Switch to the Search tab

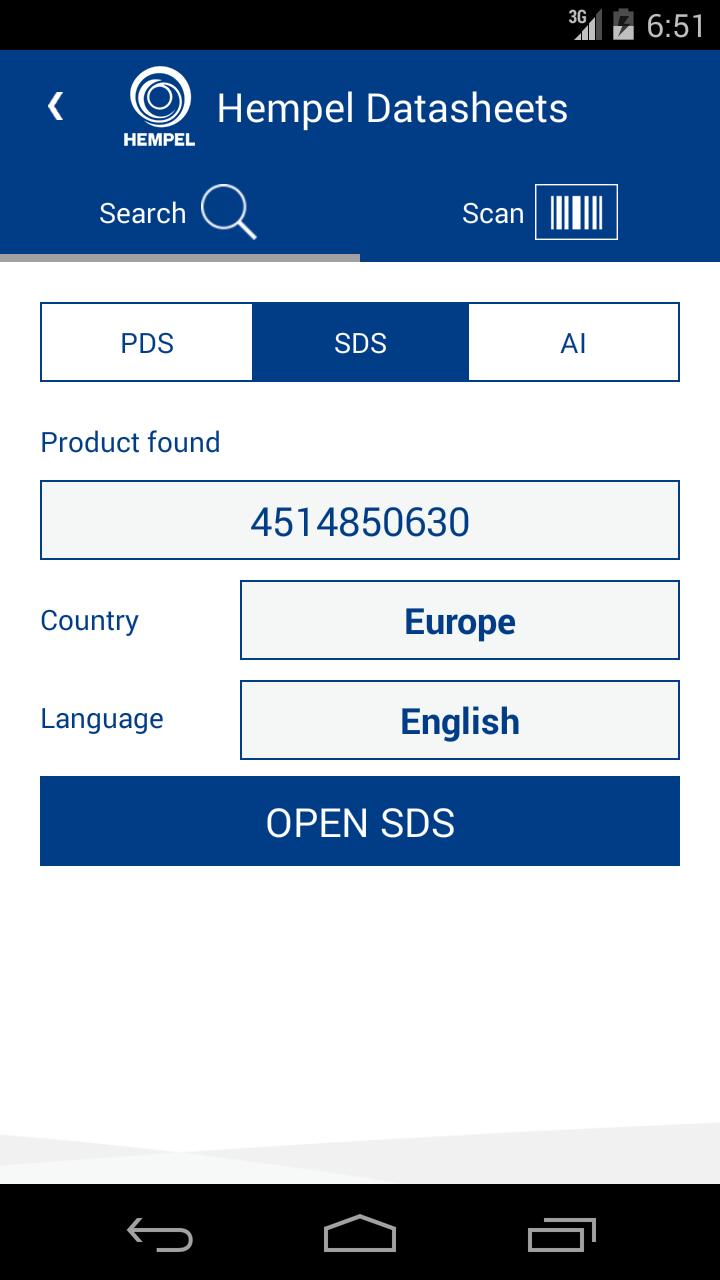pyautogui.click(x=180, y=213)
